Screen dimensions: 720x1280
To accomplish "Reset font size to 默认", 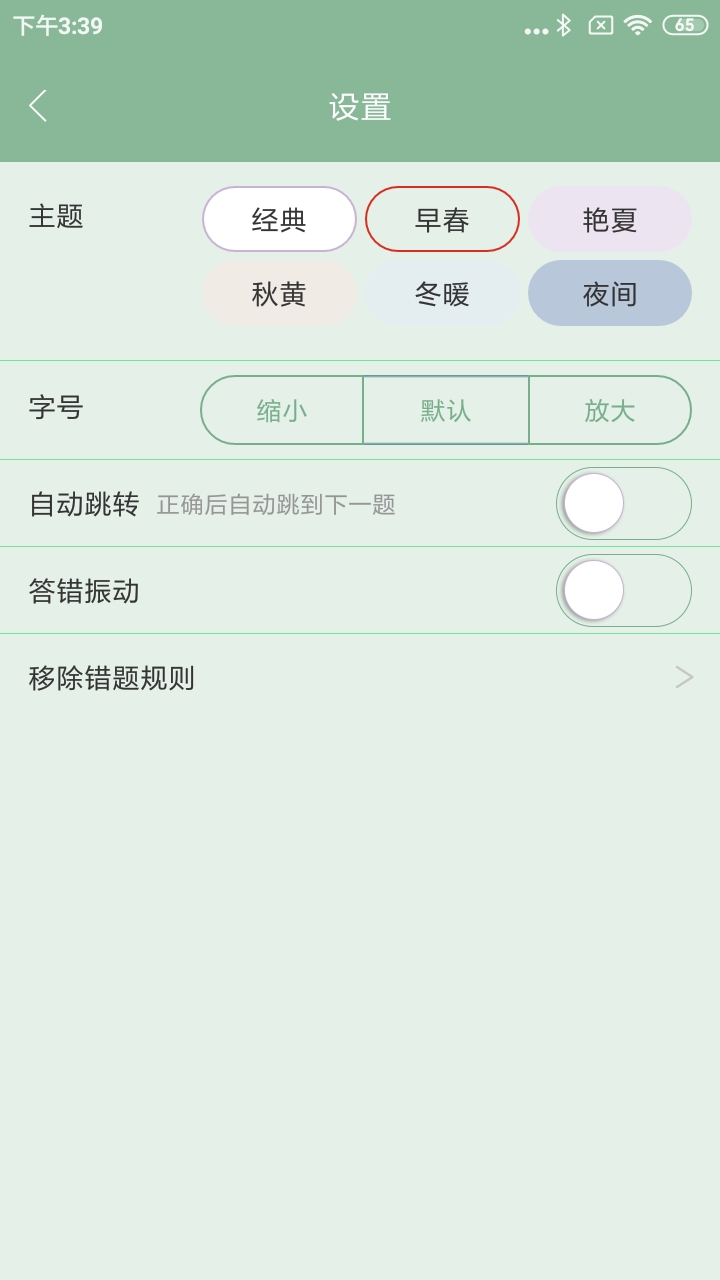I will 444,410.
